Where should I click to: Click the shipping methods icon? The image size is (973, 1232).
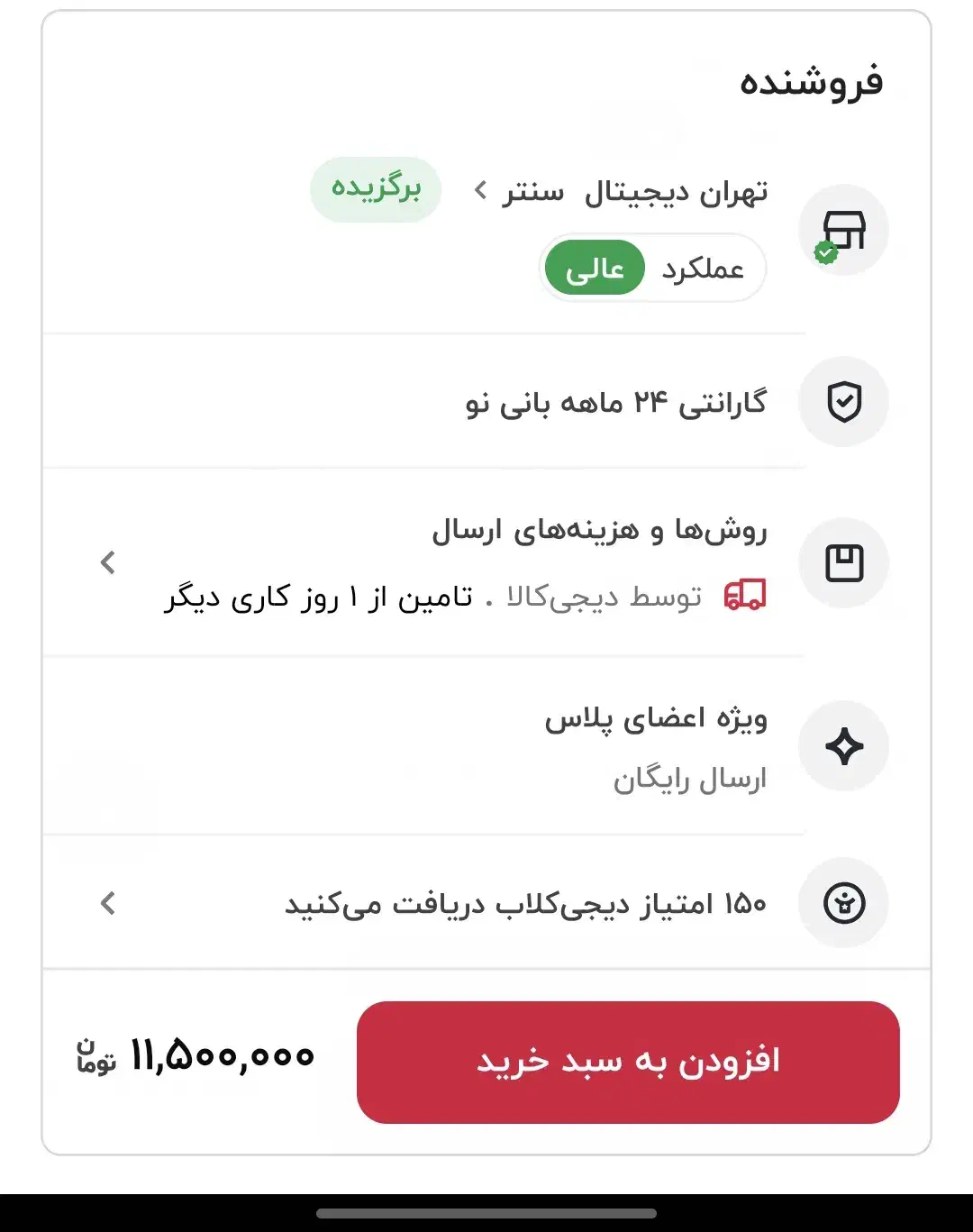point(843,561)
